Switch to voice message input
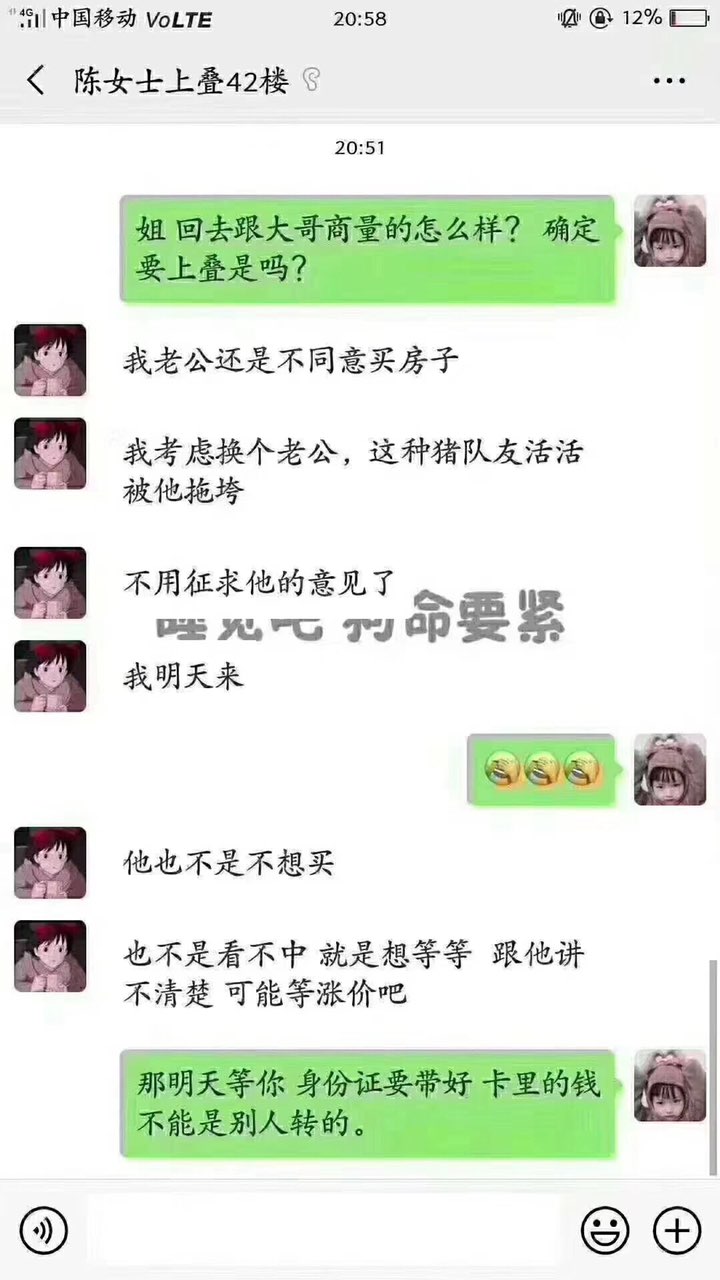720x1280 pixels. pos(43,1229)
